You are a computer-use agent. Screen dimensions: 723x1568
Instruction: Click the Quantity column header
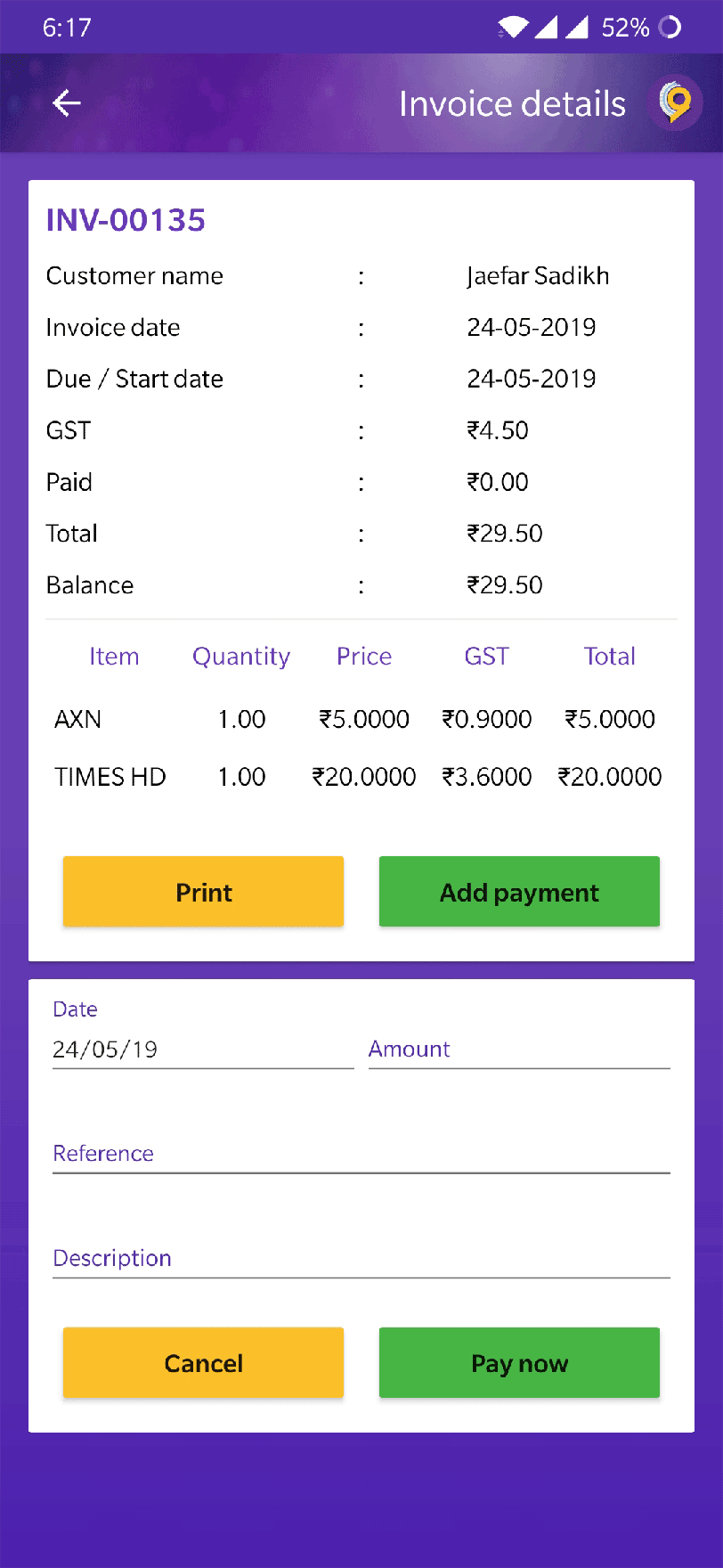tap(241, 656)
